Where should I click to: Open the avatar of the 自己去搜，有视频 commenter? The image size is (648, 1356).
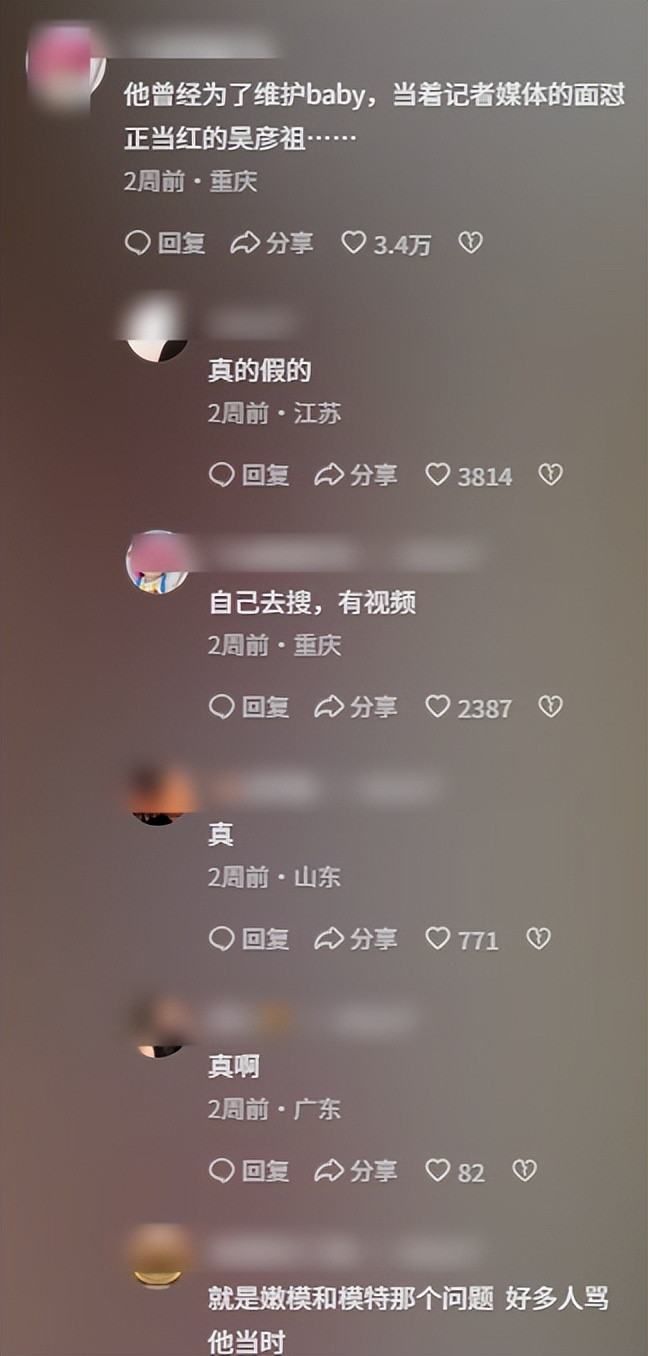(157, 562)
